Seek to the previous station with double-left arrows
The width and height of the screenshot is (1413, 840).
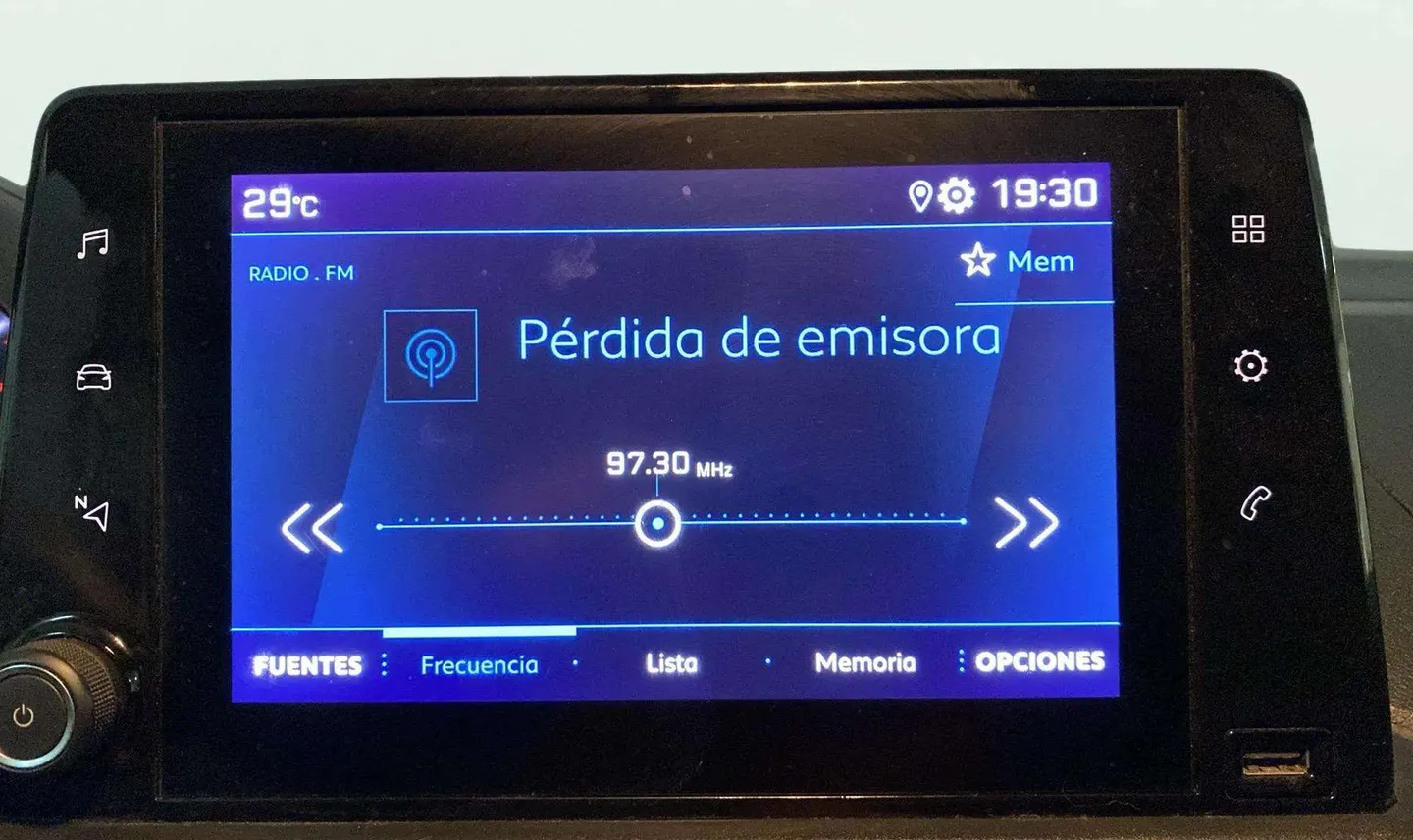pyautogui.click(x=312, y=528)
